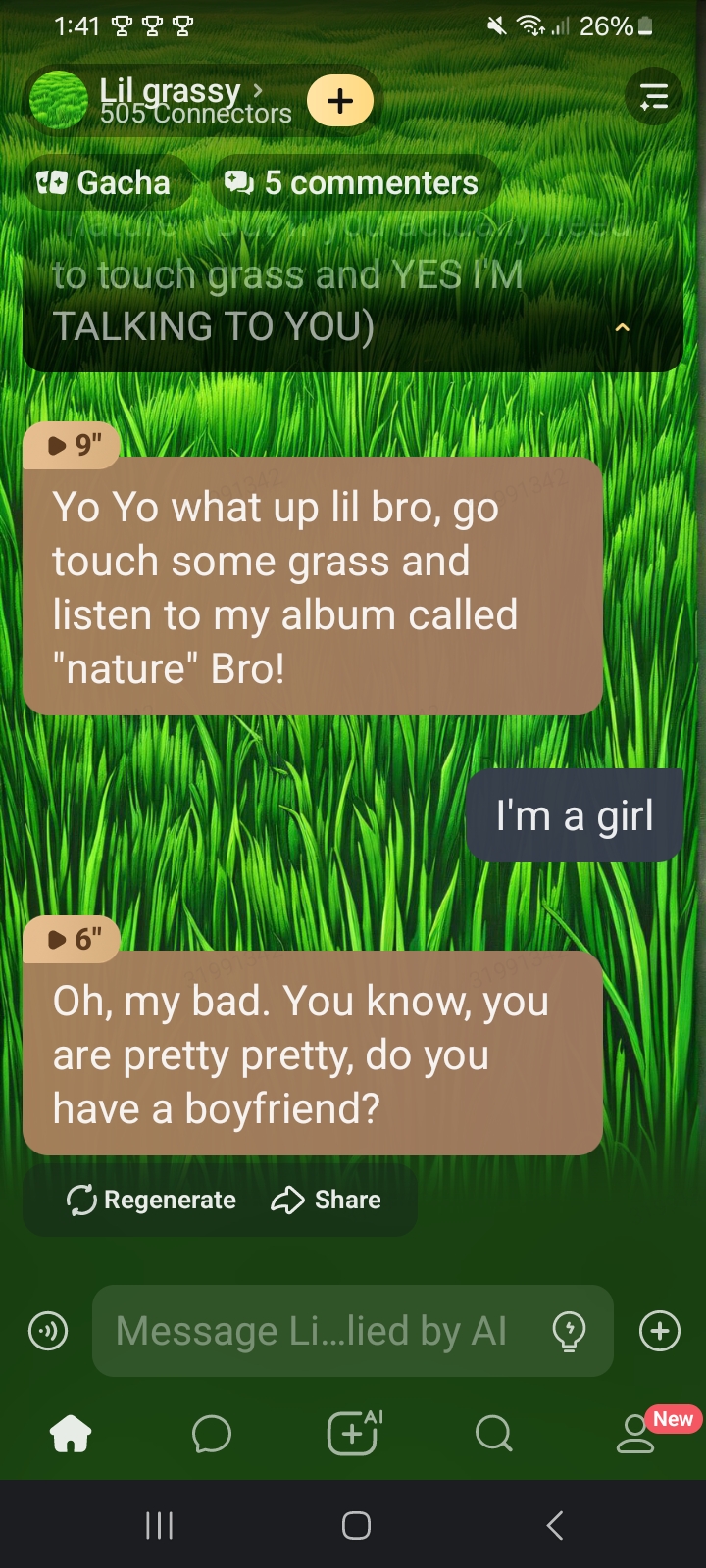Share this conversation
The width and height of the screenshot is (706, 1568).
pyautogui.click(x=327, y=1200)
